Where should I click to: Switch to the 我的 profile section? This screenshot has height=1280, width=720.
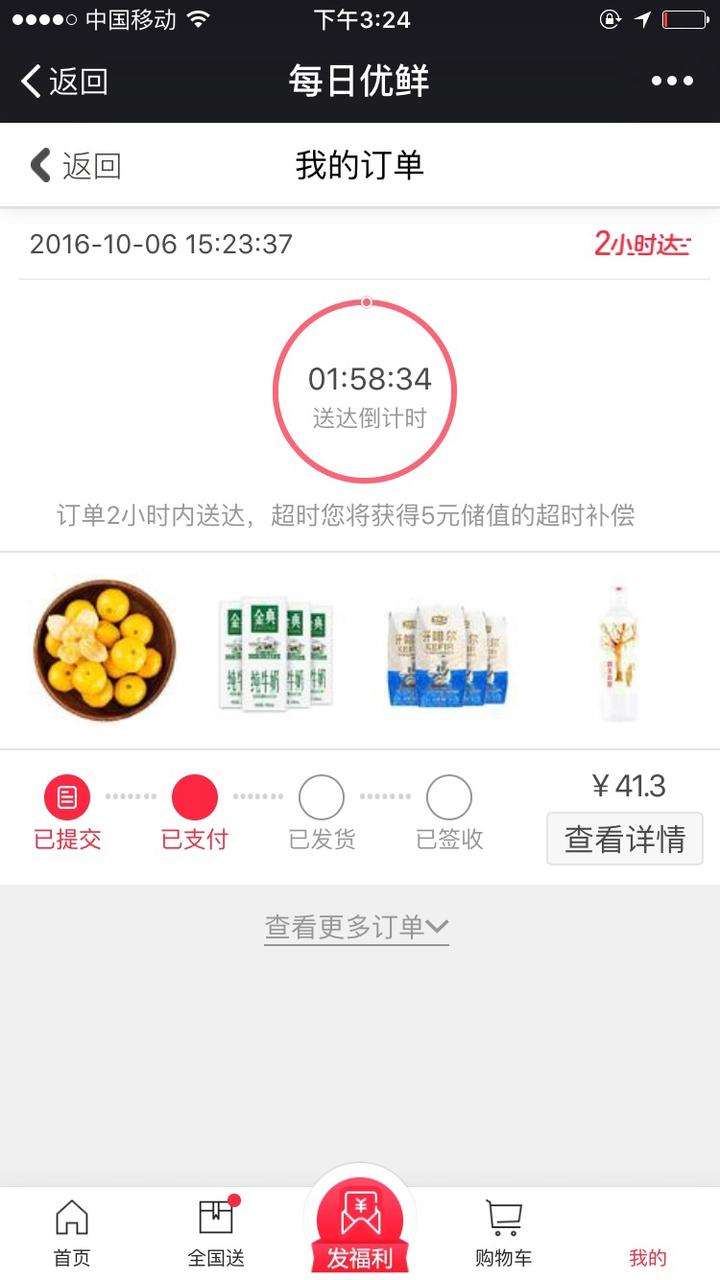(648, 1255)
